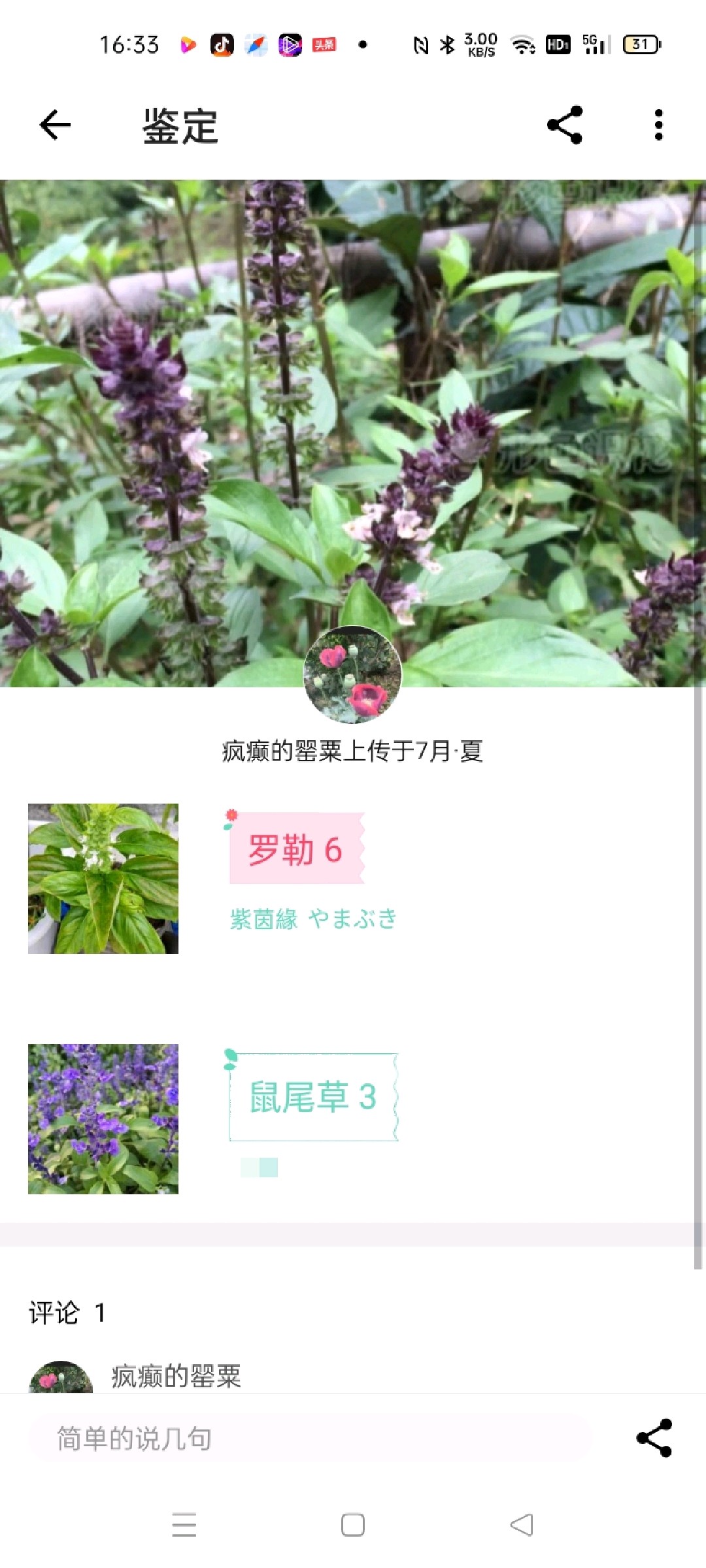Viewport: 706px width, 1568px height.
Task: Open the three-dot overflow menu
Action: (x=658, y=125)
